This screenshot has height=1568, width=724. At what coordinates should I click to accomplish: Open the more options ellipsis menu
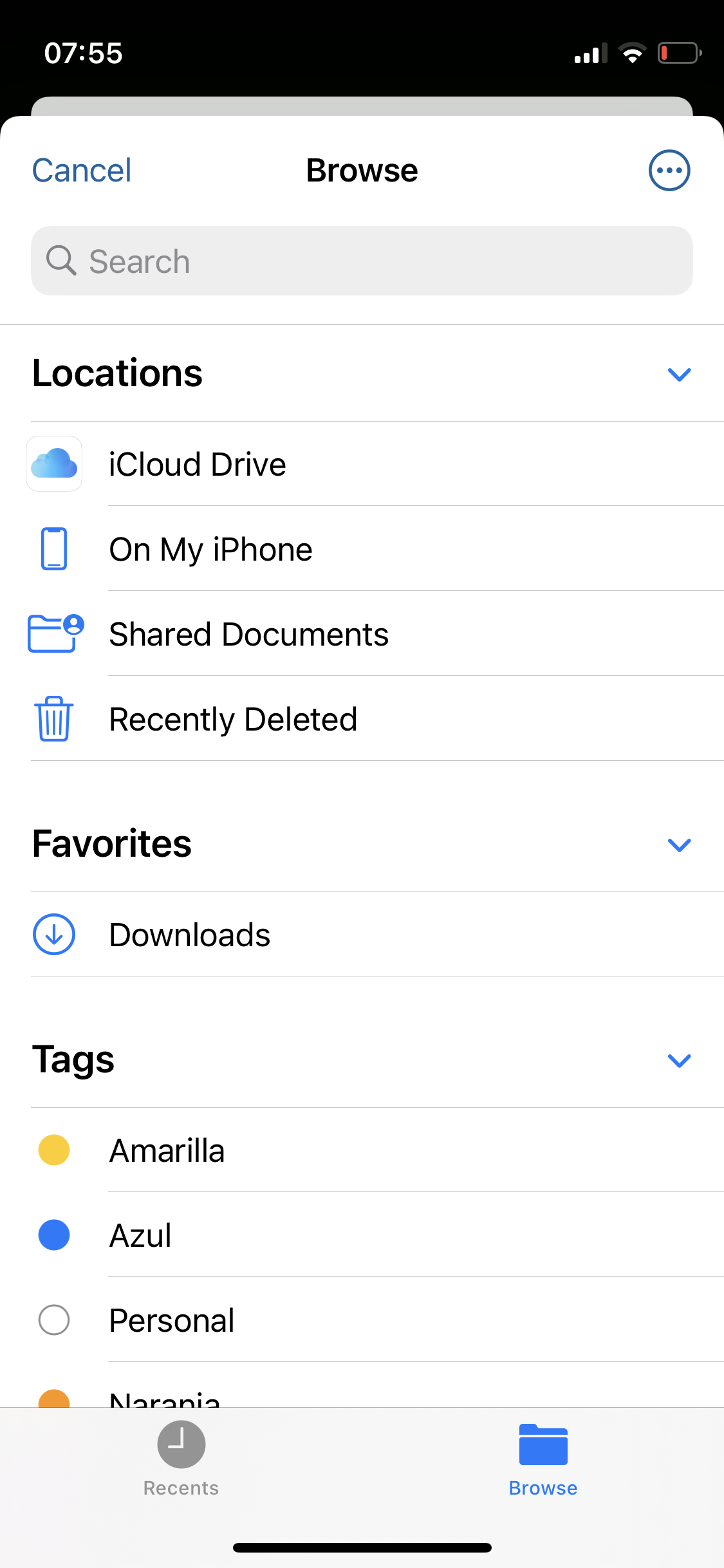coord(669,171)
